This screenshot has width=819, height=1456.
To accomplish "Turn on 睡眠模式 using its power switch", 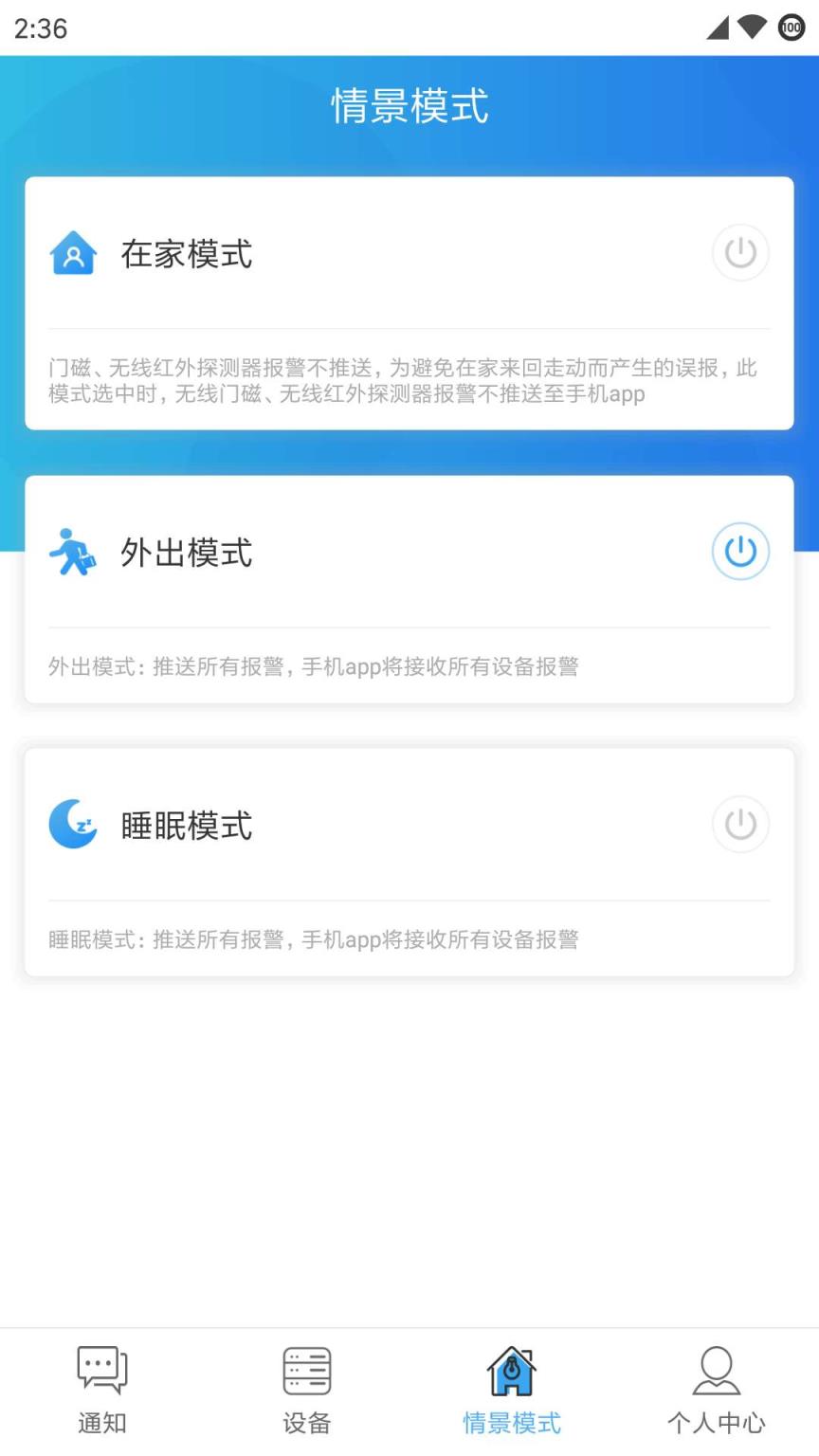I will tap(740, 824).
